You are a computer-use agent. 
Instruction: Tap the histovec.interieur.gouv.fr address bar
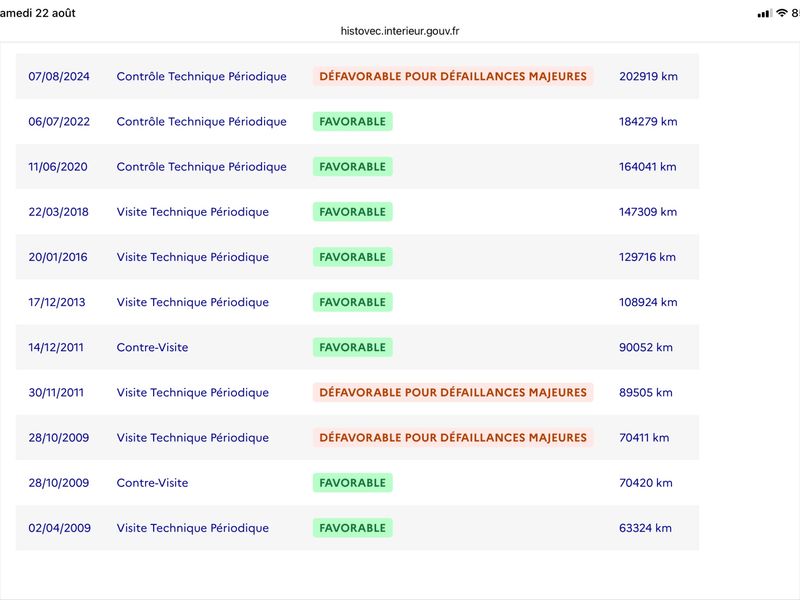399,31
